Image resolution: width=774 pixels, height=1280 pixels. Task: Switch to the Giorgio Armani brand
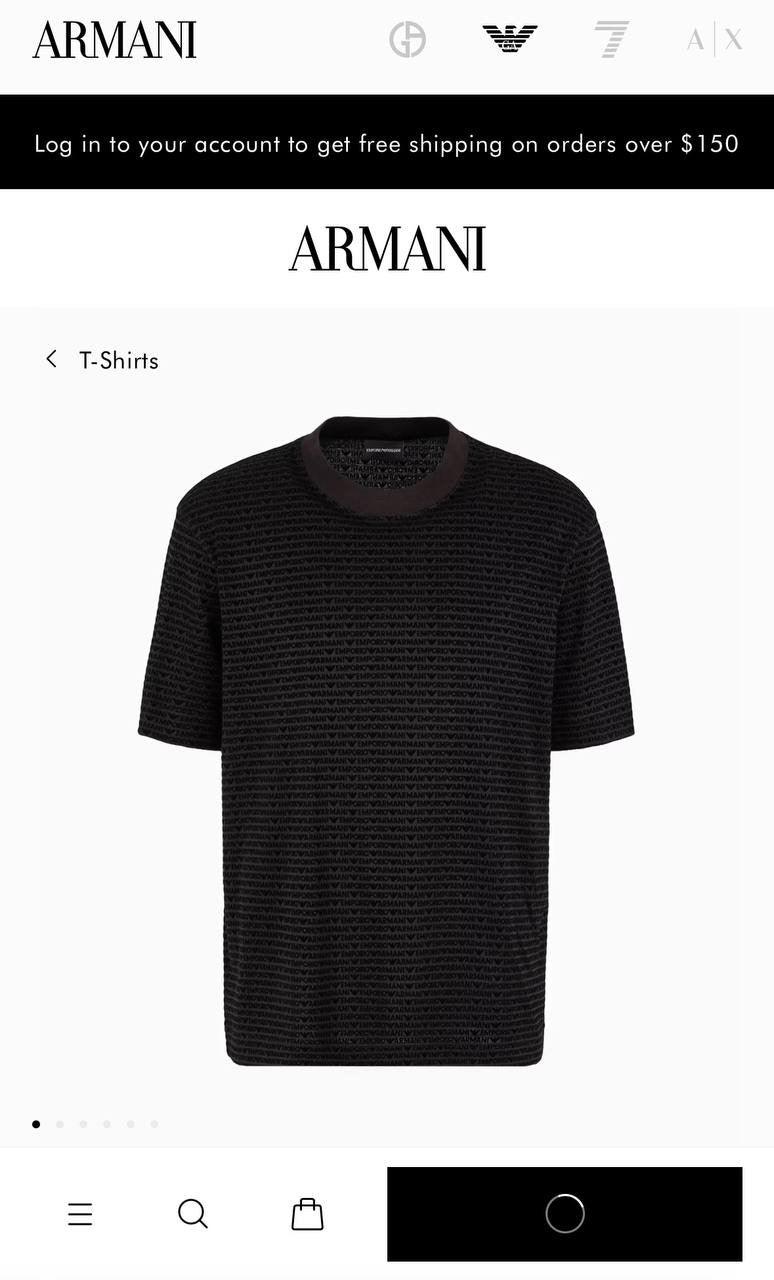coord(407,40)
